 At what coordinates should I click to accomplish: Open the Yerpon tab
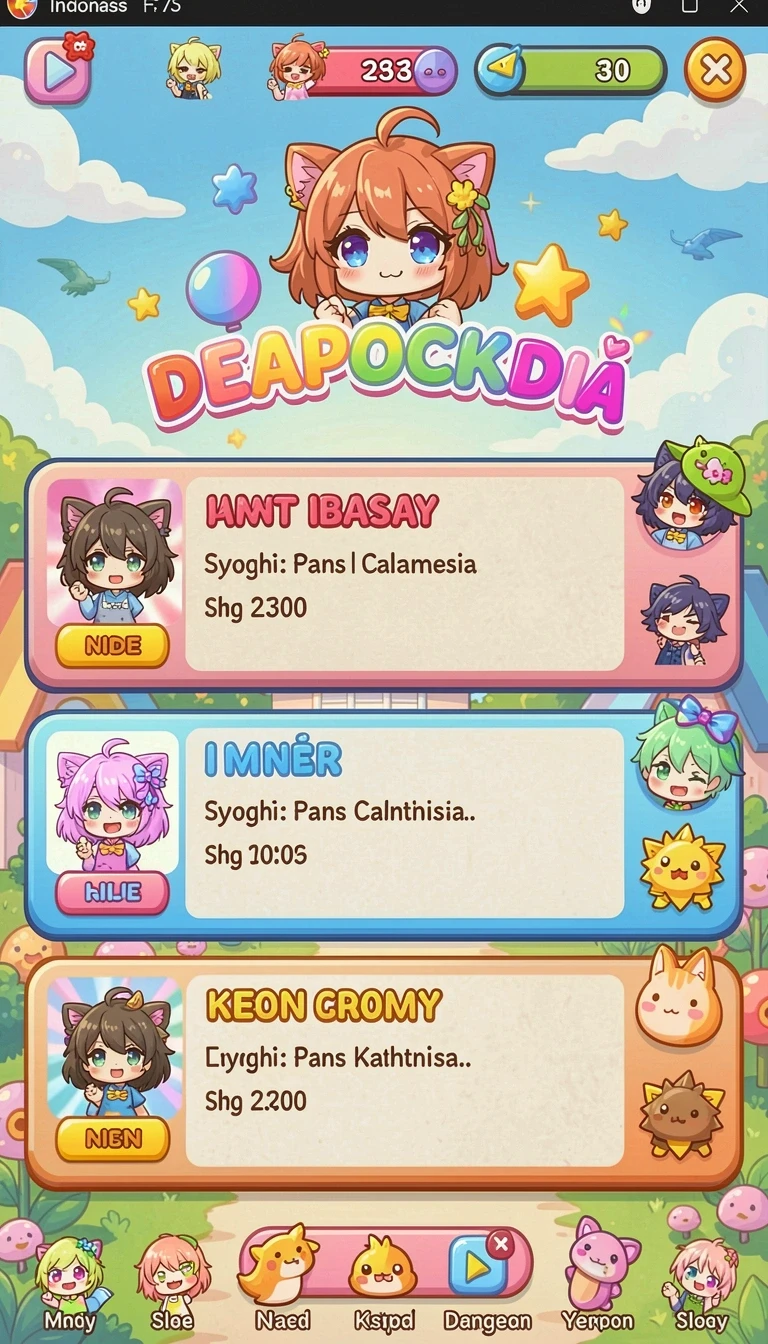click(600, 1278)
